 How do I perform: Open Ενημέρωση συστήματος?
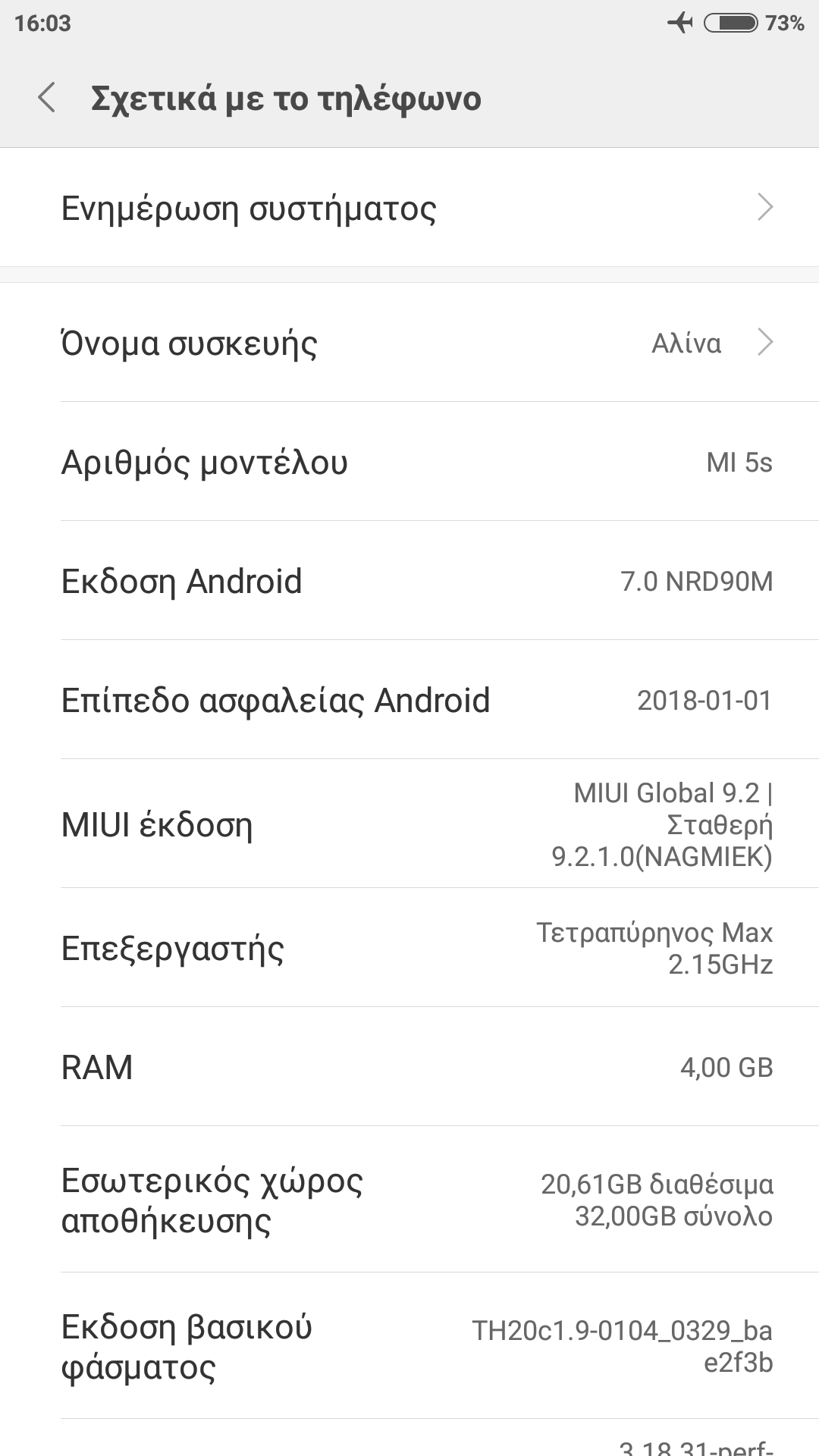pos(409,208)
